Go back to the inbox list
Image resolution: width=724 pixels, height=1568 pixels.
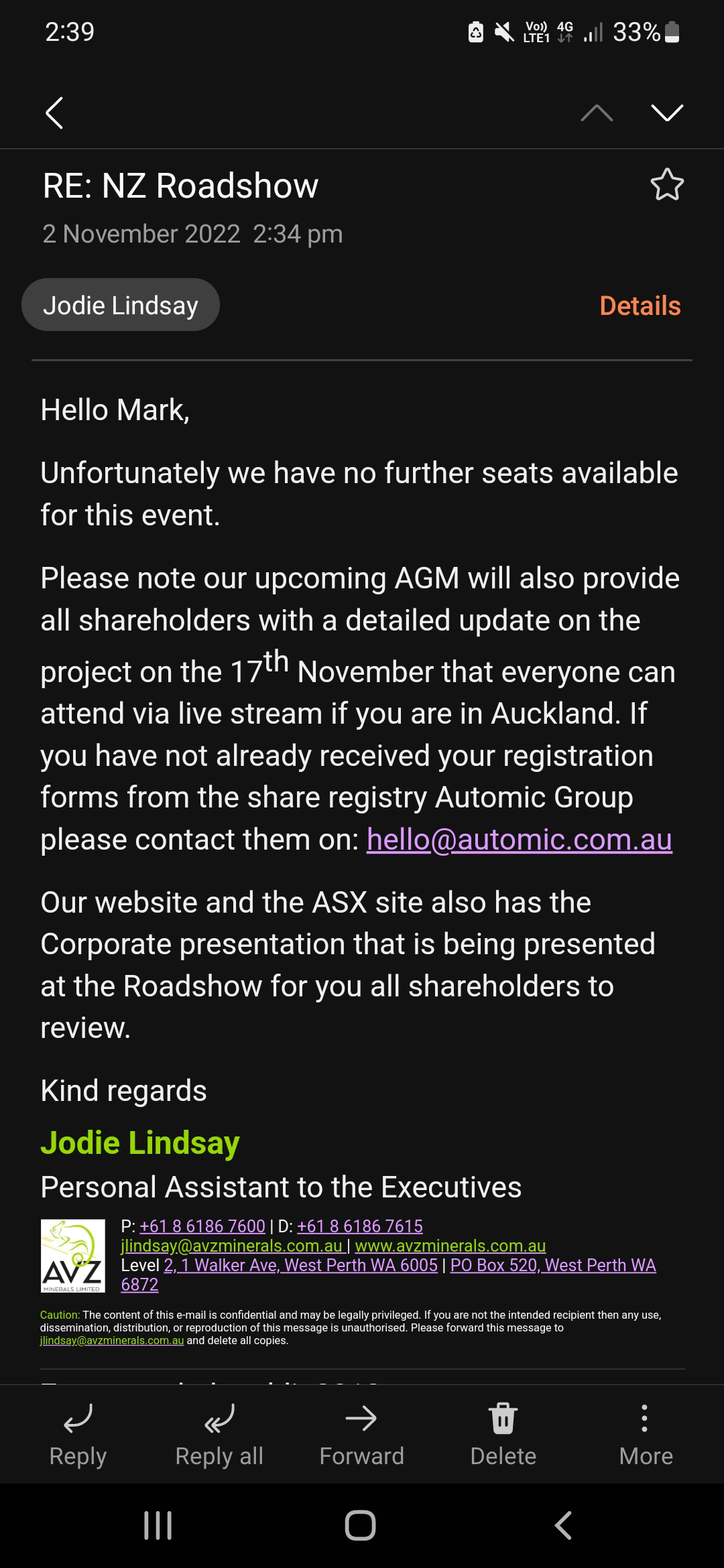pyautogui.click(x=54, y=113)
